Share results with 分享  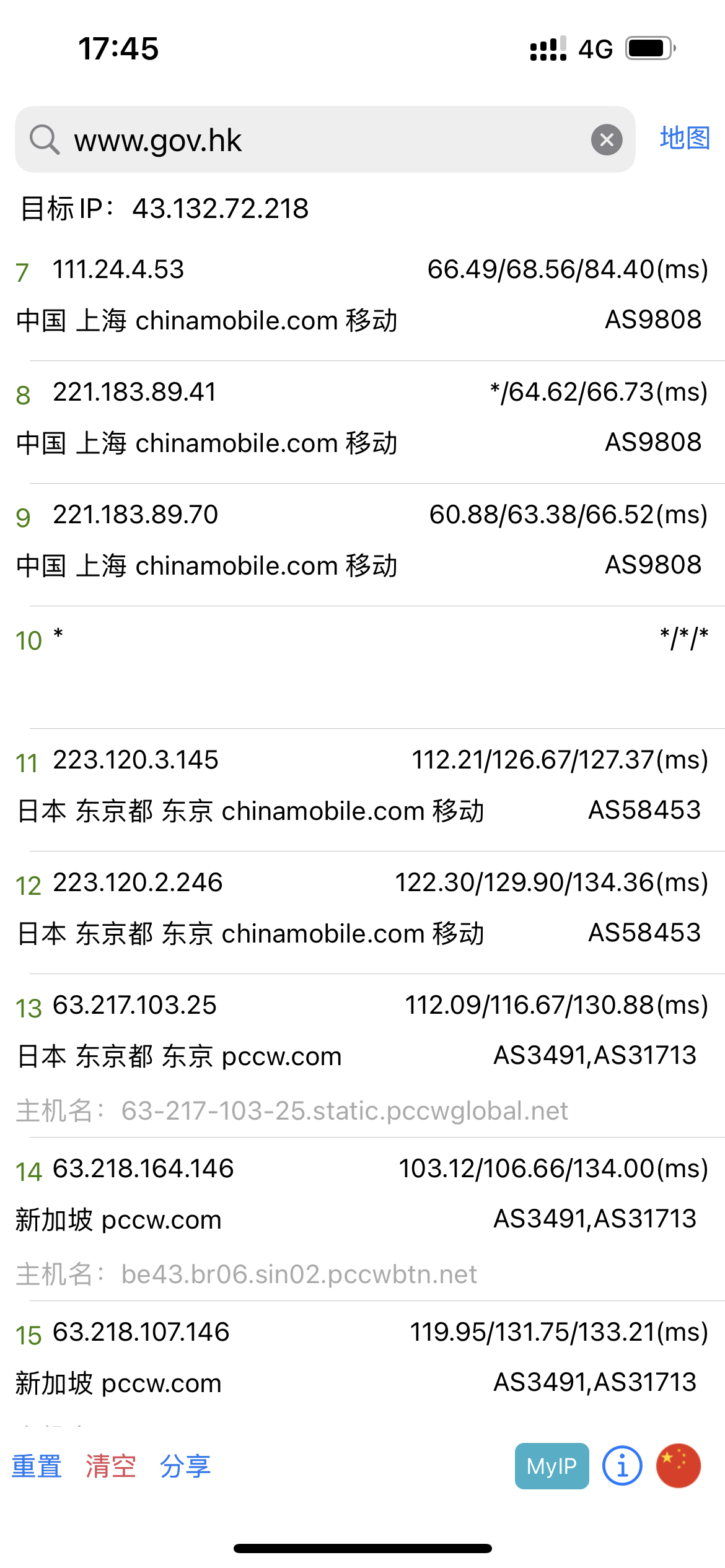(x=185, y=1466)
